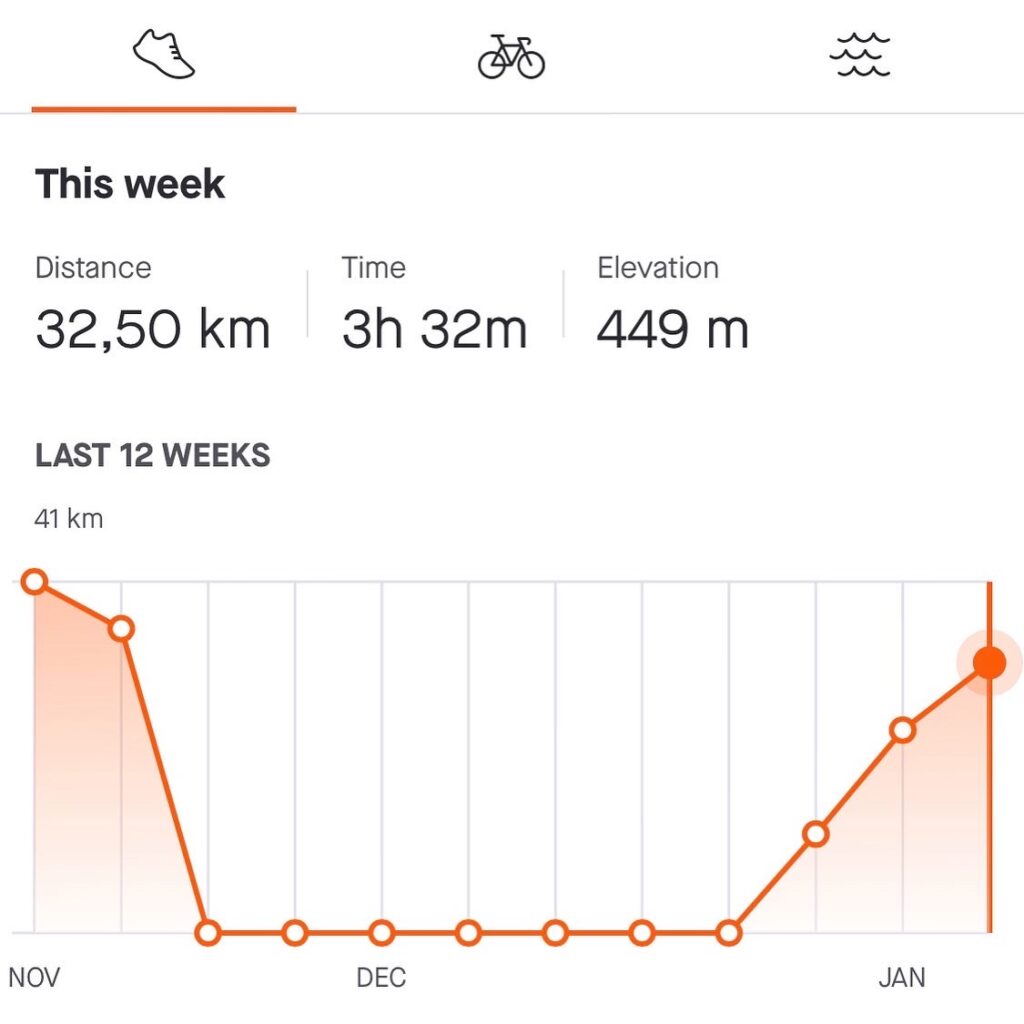Image resolution: width=1024 pixels, height=1024 pixels.
Task: Switch to the swimming waves tab
Action: pyautogui.click(x=859, y=55)
